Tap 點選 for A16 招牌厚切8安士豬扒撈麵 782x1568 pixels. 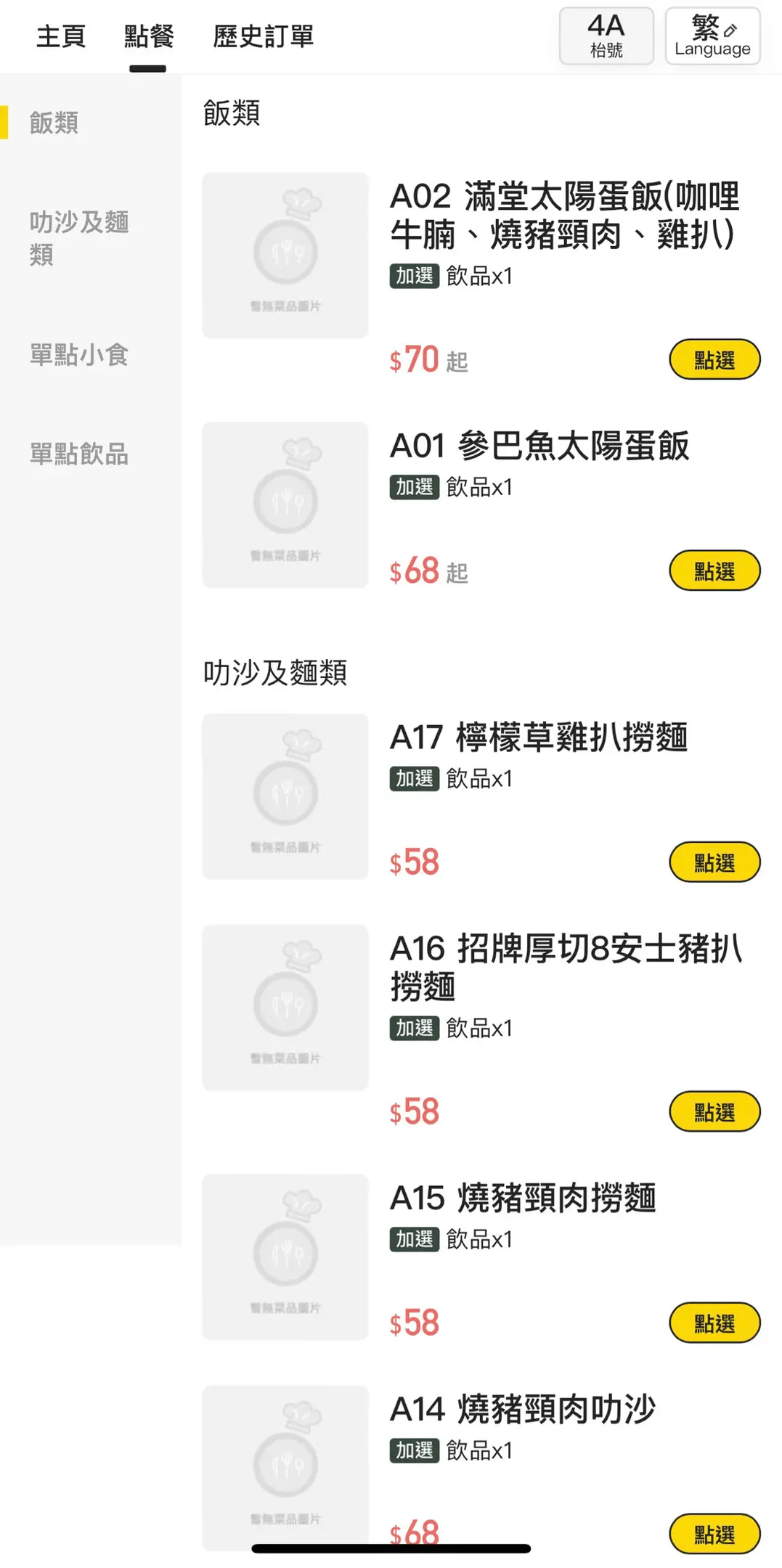pyautogui.click(x=714, y=1112)
